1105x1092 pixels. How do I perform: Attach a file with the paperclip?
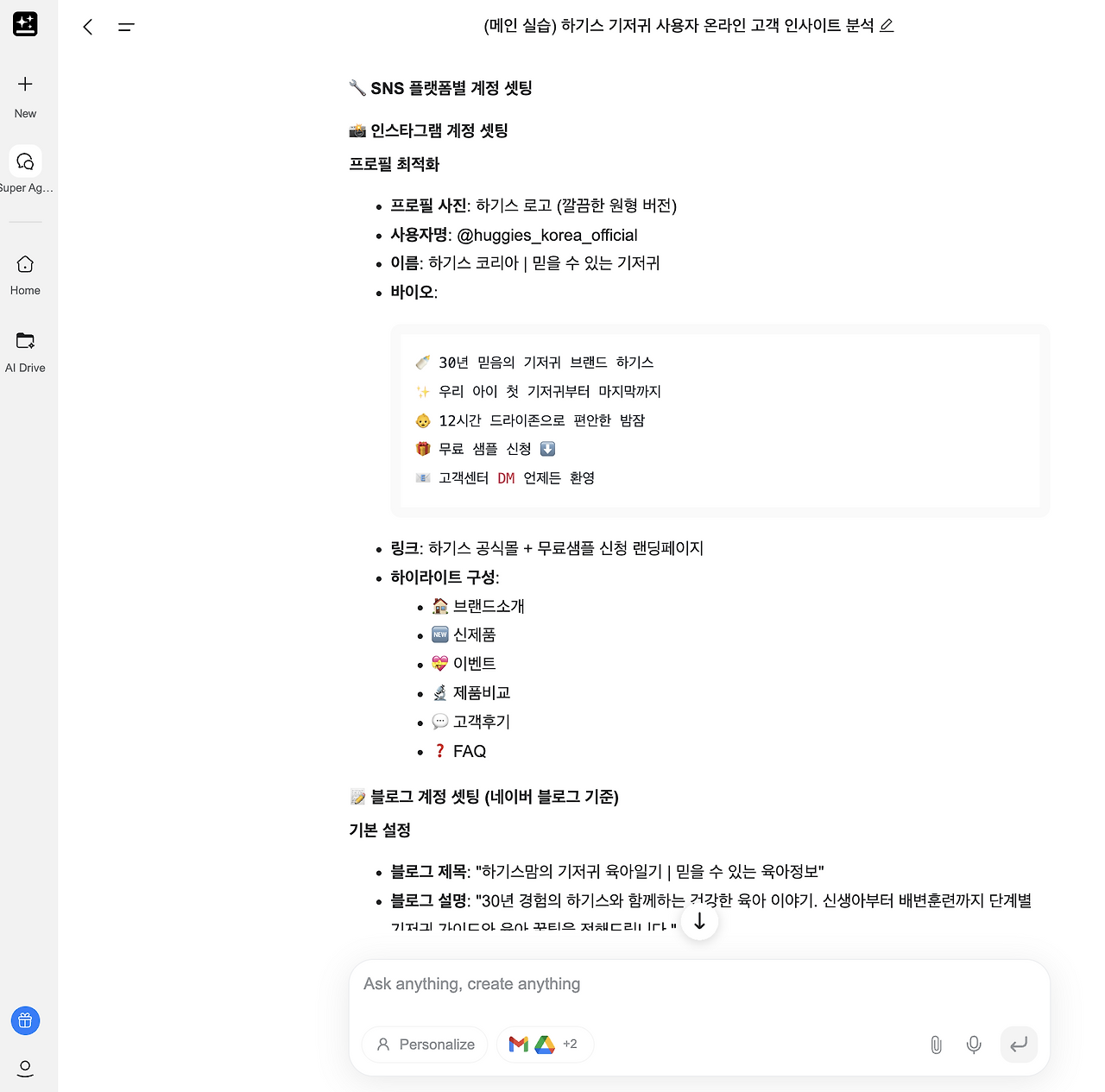[x=936, y=1045]
